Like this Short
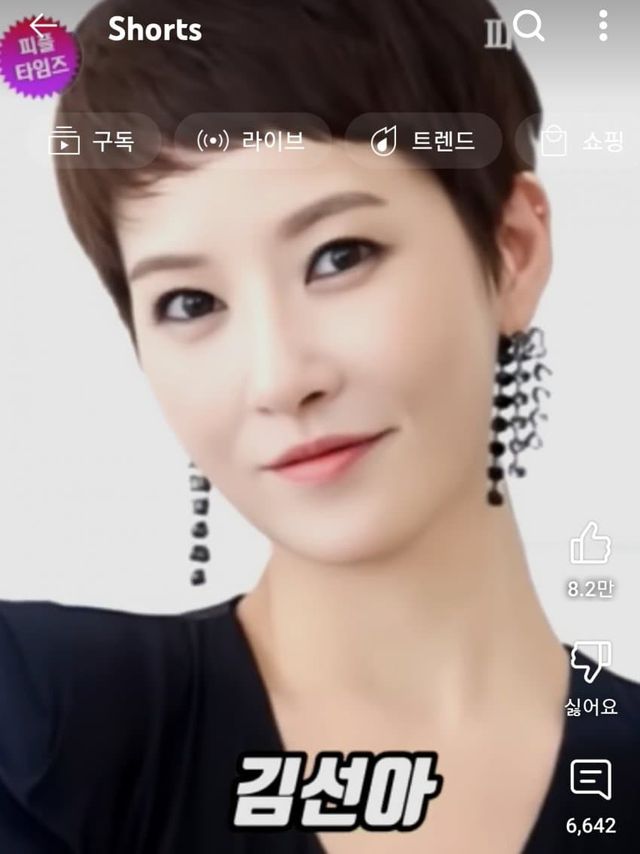 [x=590, y=545]
